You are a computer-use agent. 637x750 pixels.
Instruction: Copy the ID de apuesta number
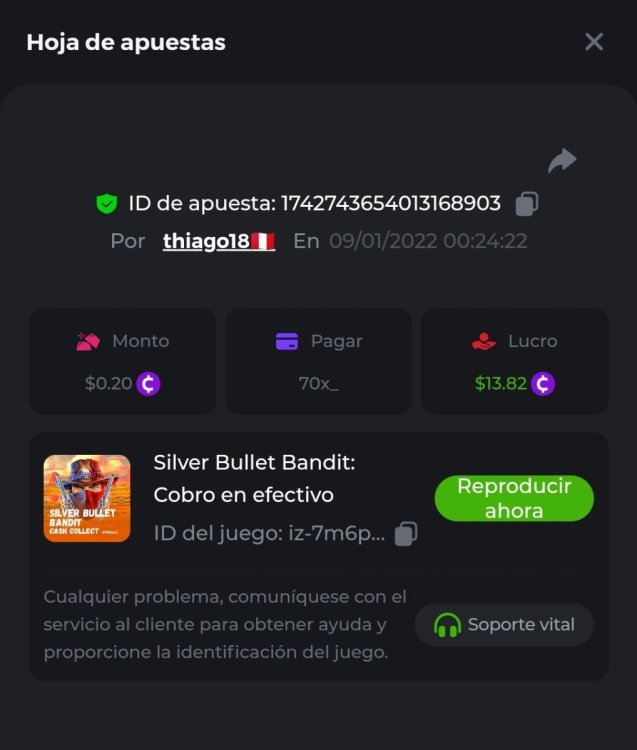tap(527, 204)
